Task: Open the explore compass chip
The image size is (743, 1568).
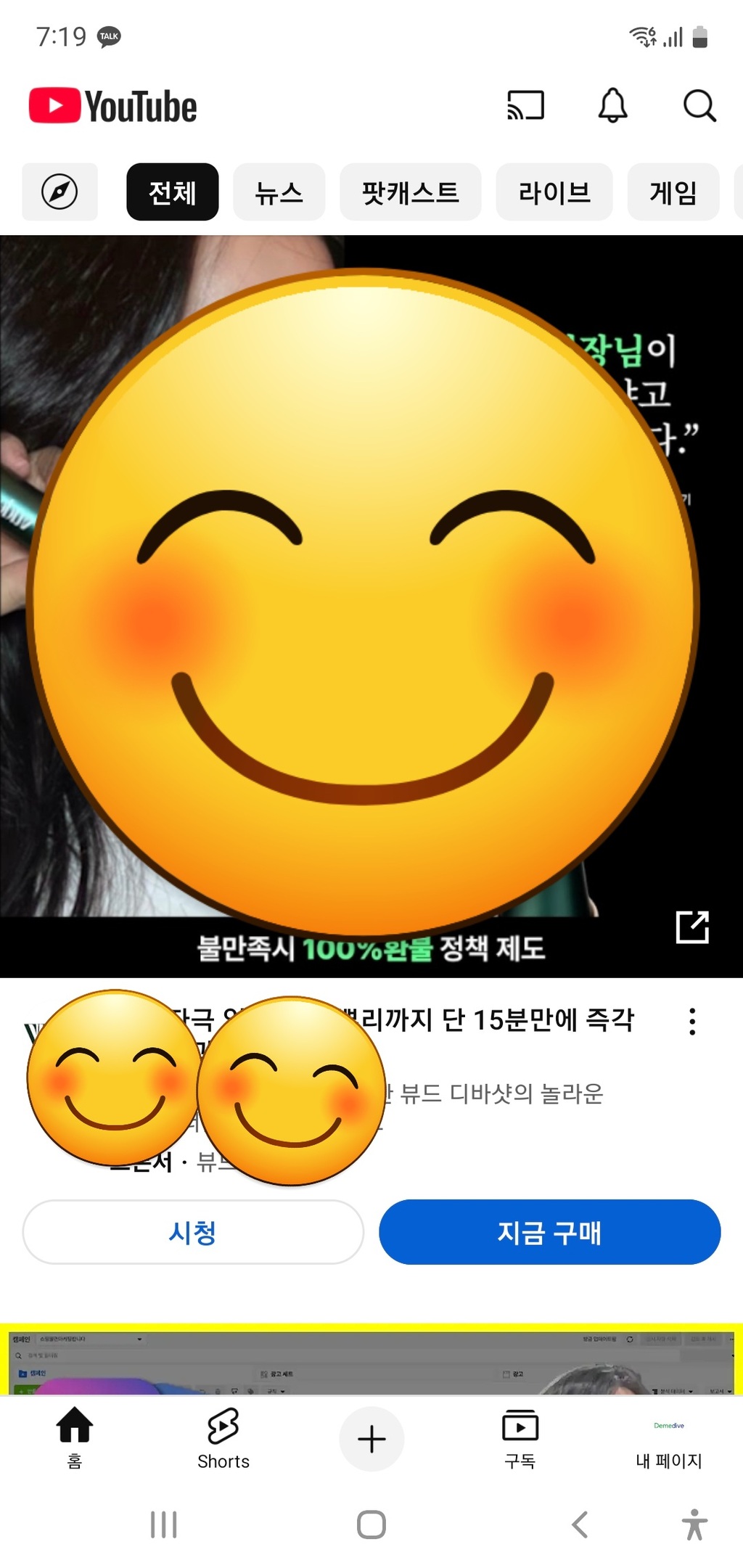Action: (x=59, y=192)
